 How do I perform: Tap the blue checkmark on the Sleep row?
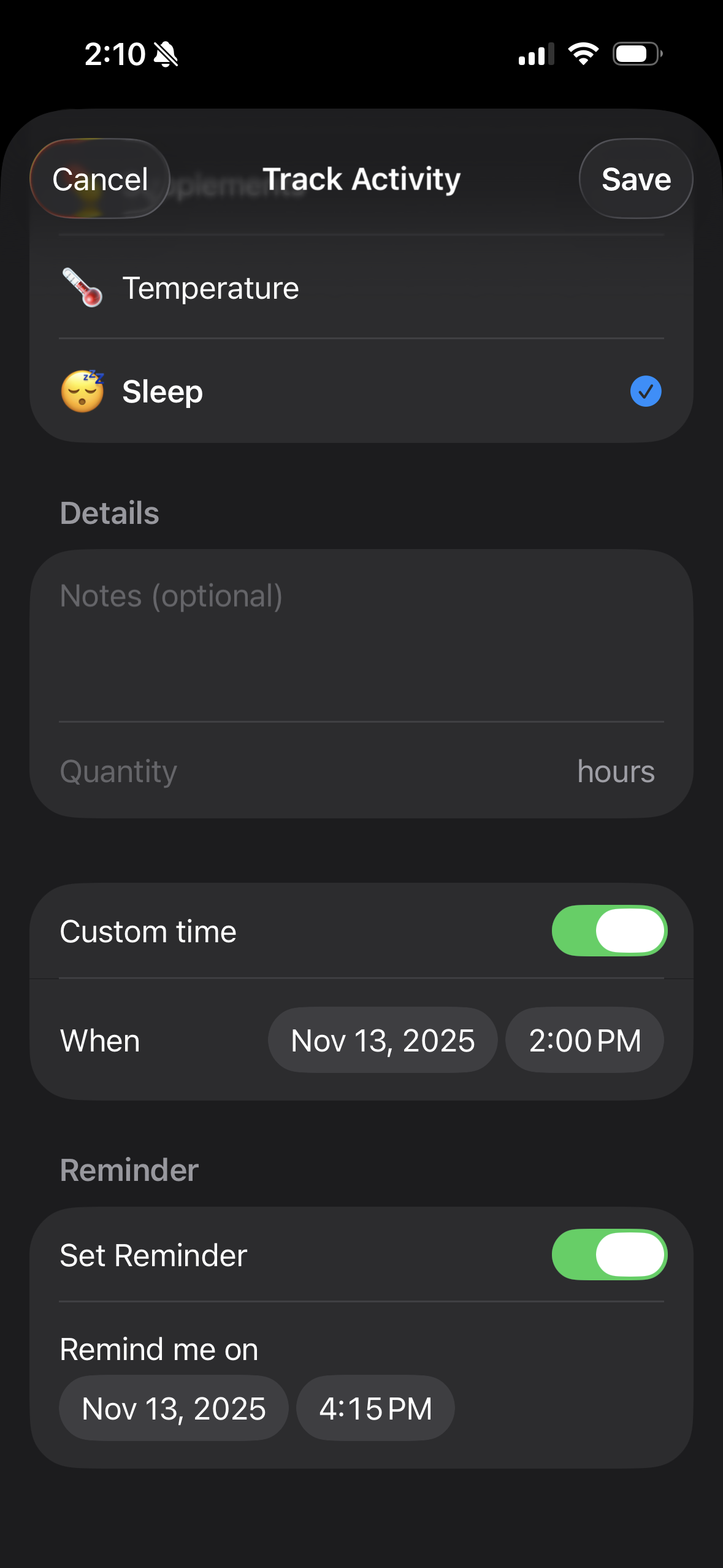tap(645, 392)
